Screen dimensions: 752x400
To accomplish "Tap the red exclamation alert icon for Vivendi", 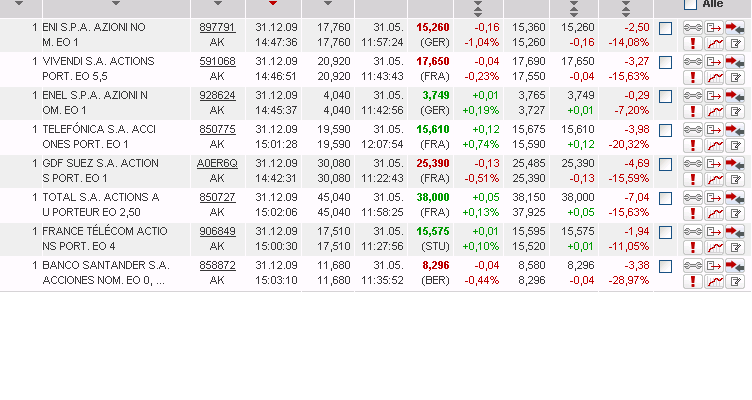I will [692, 78].
